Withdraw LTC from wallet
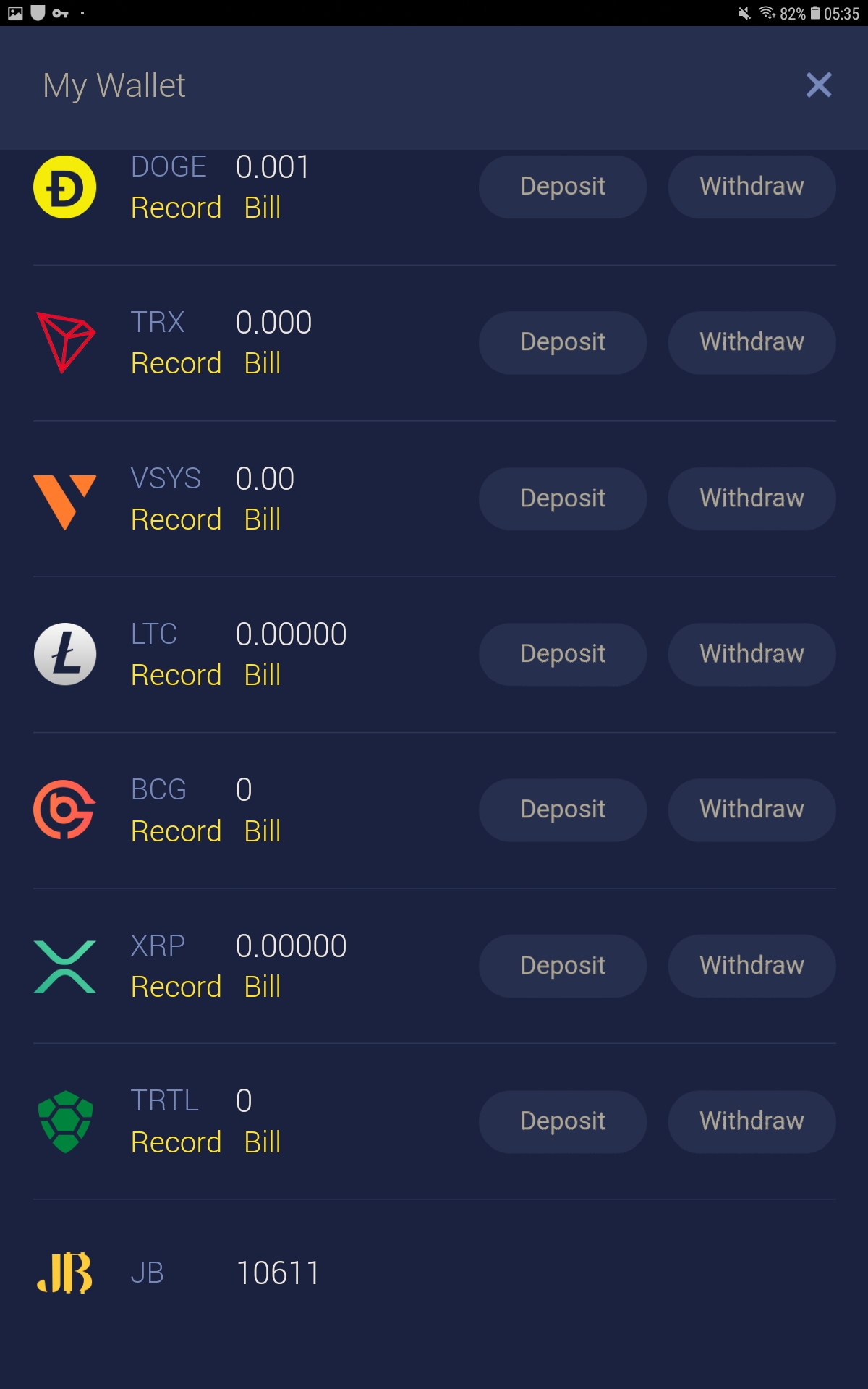This screenshot has height=1389, width=868. [752, 654]
